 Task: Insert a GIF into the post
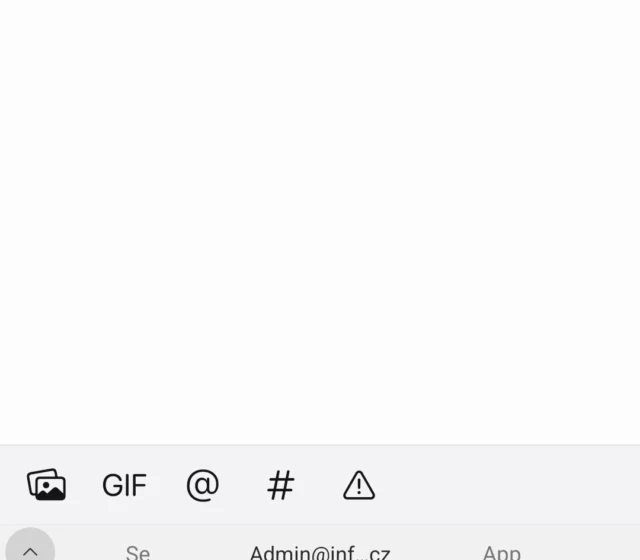(124, 485)
